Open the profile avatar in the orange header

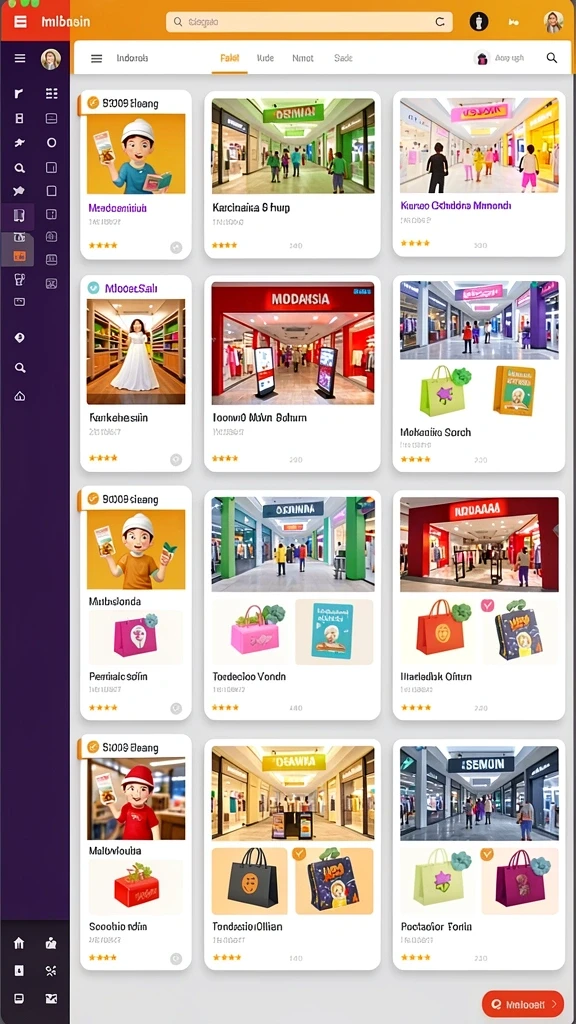[x=553, y=22]
